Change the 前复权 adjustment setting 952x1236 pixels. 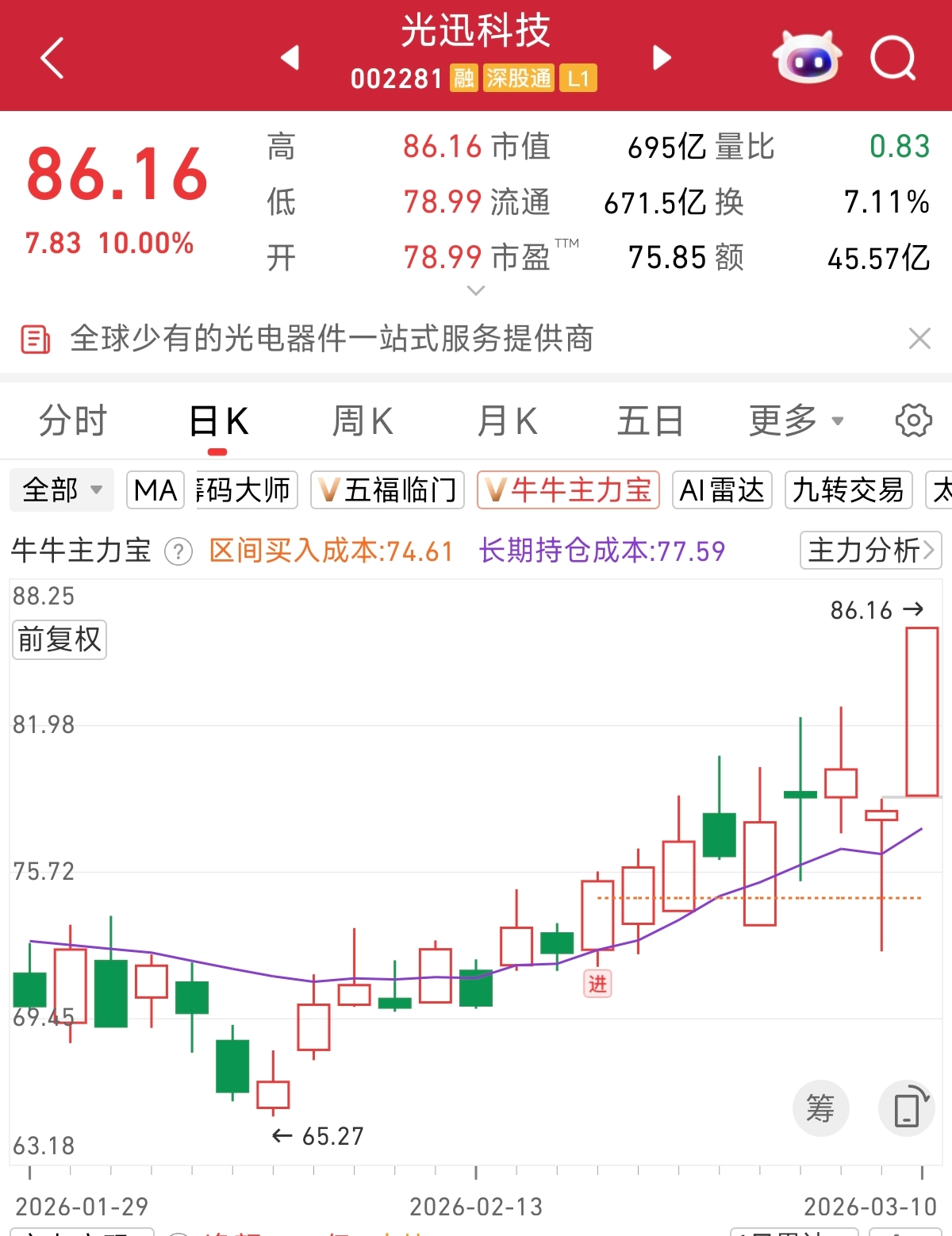[59, 639]
